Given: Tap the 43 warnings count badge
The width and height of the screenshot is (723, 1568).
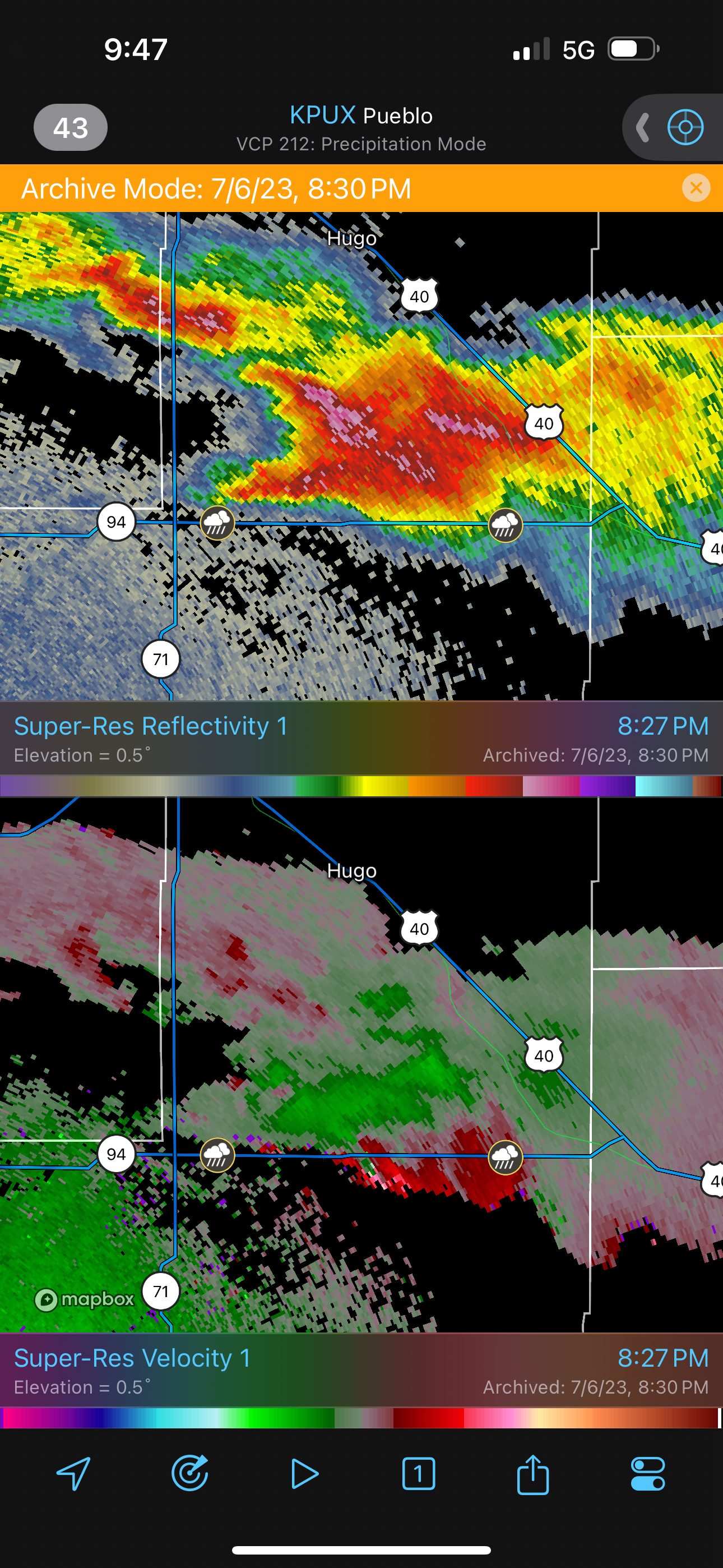Looking at the screenshot, I should pos(71,127).
